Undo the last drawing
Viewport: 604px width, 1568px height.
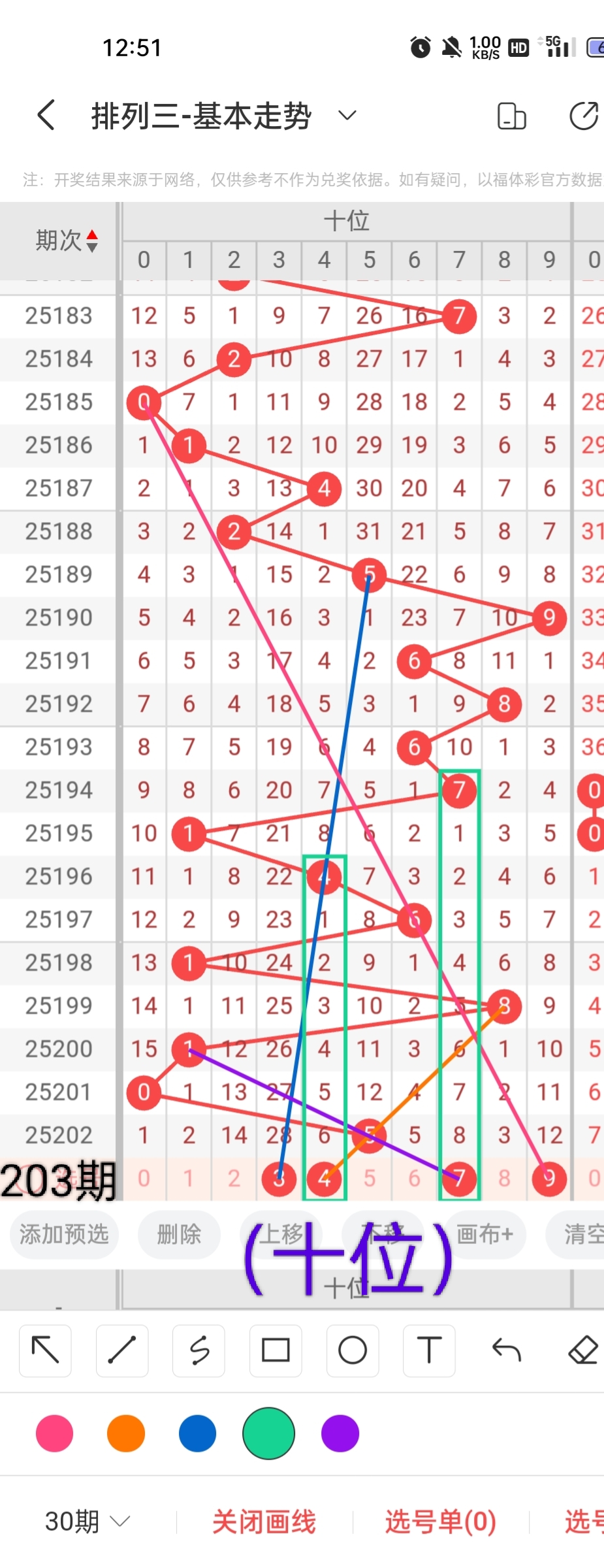tap(506, 1350)
